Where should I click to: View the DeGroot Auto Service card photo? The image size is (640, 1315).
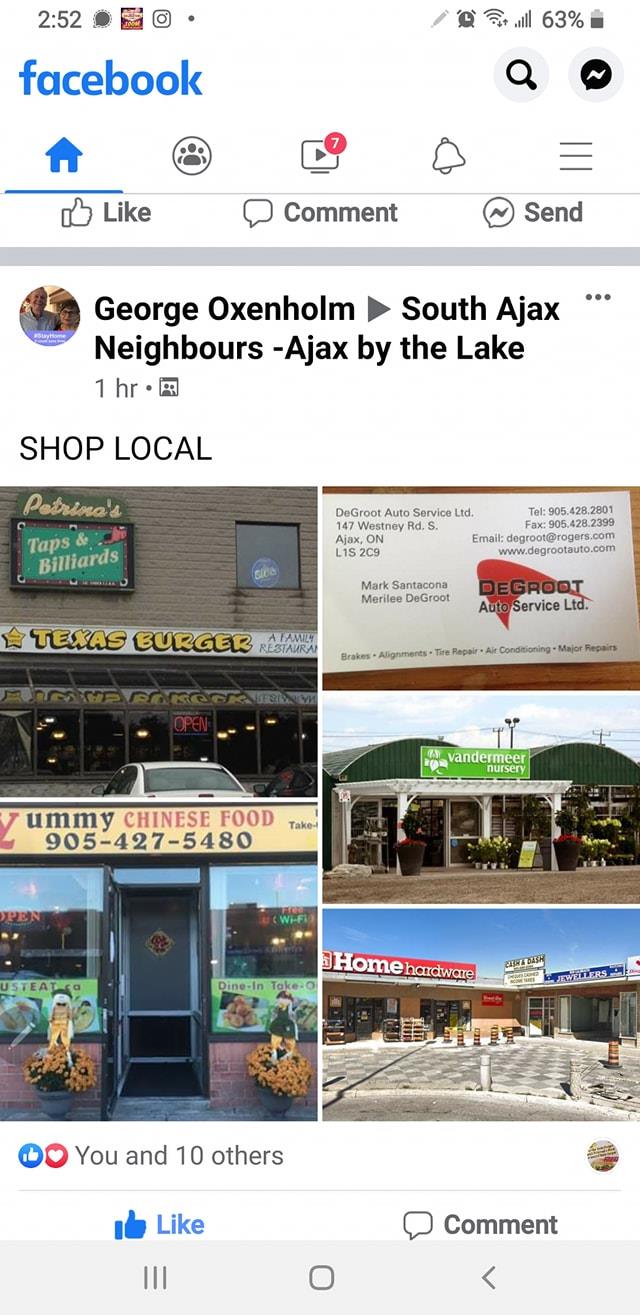480,588
